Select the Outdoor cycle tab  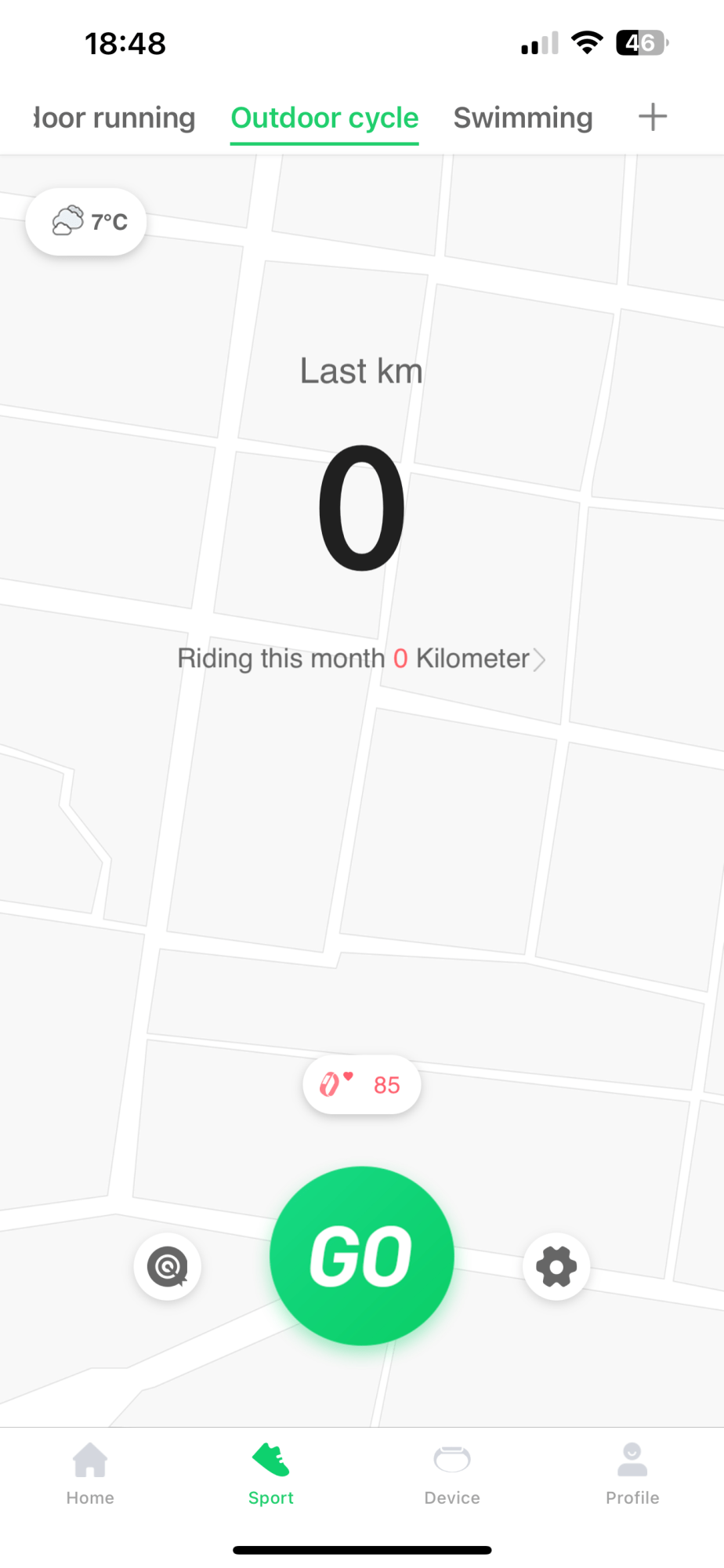pos(324,118)
